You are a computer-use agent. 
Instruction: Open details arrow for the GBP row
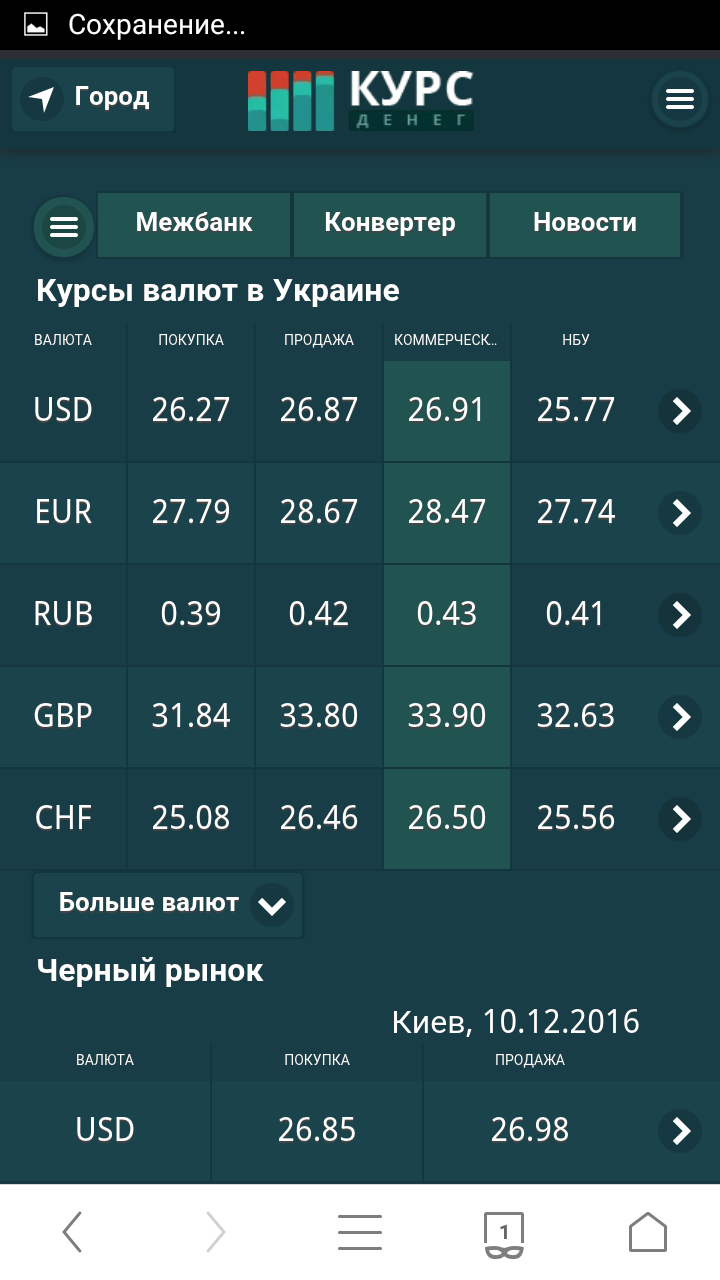(x=680, y=716)
